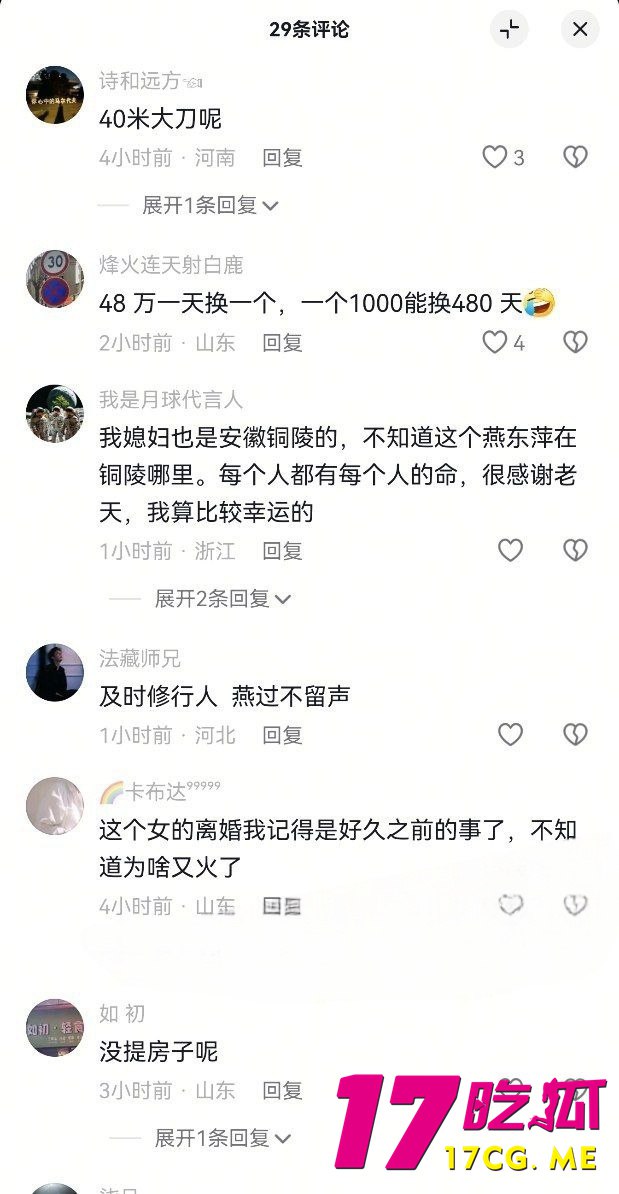This screenshot has height=1194, width=619.
Task: Open 烽火连天射白鹿's profile avatar
Action: pyautogui.click(x=54, y=279)
